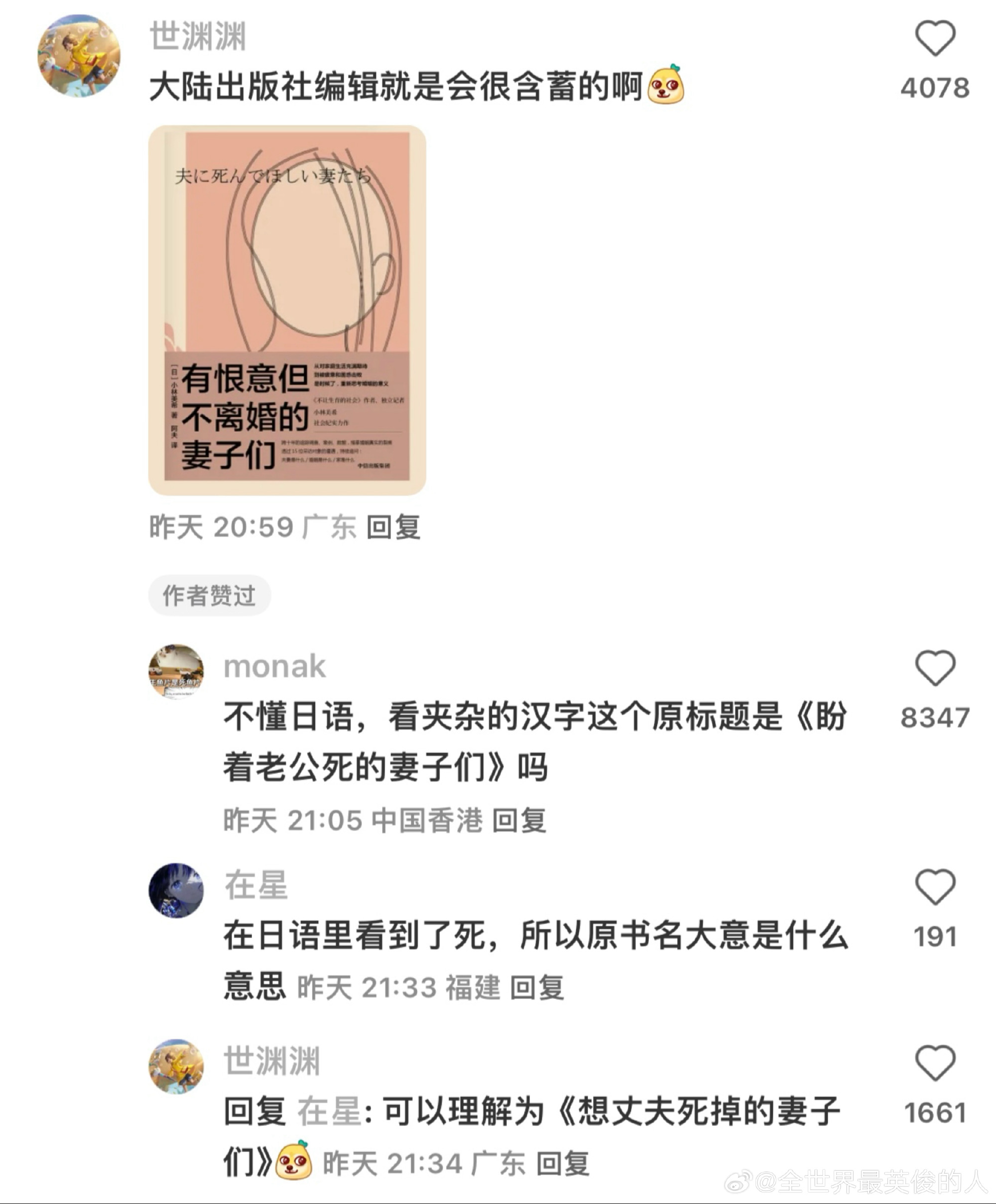
Task: Like 在星's comment
Action: point(935,887)
